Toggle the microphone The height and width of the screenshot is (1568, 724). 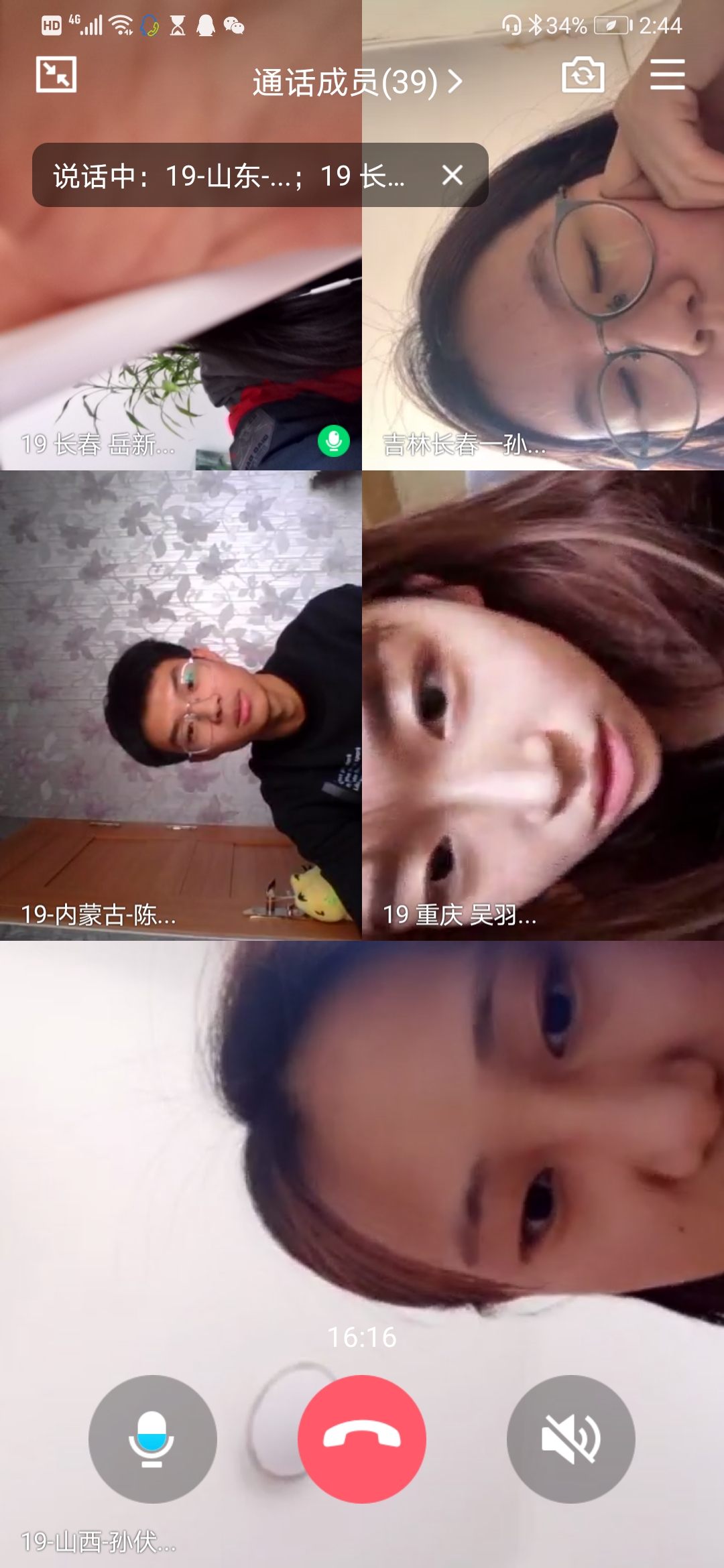point(152,1439)
